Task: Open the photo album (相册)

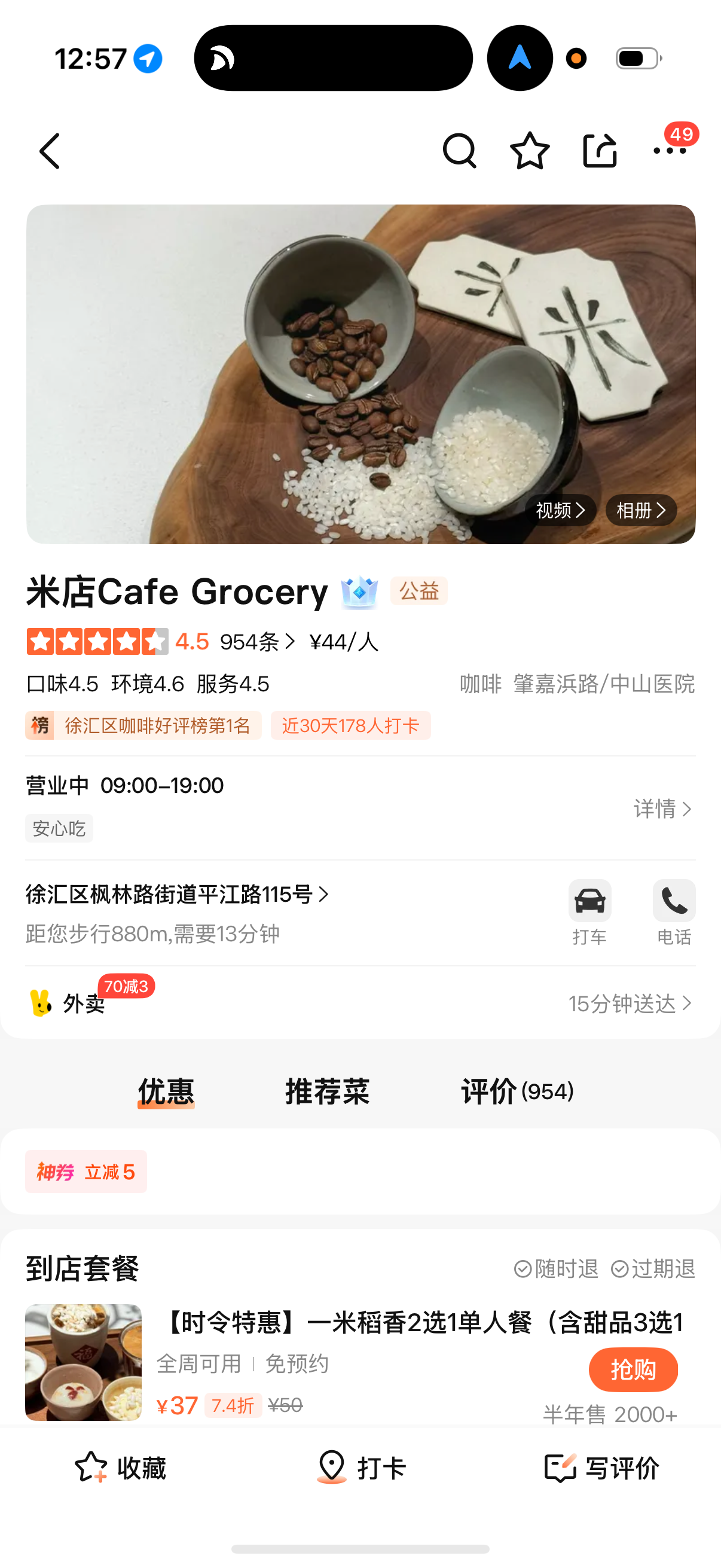Action: coord(641,510)
